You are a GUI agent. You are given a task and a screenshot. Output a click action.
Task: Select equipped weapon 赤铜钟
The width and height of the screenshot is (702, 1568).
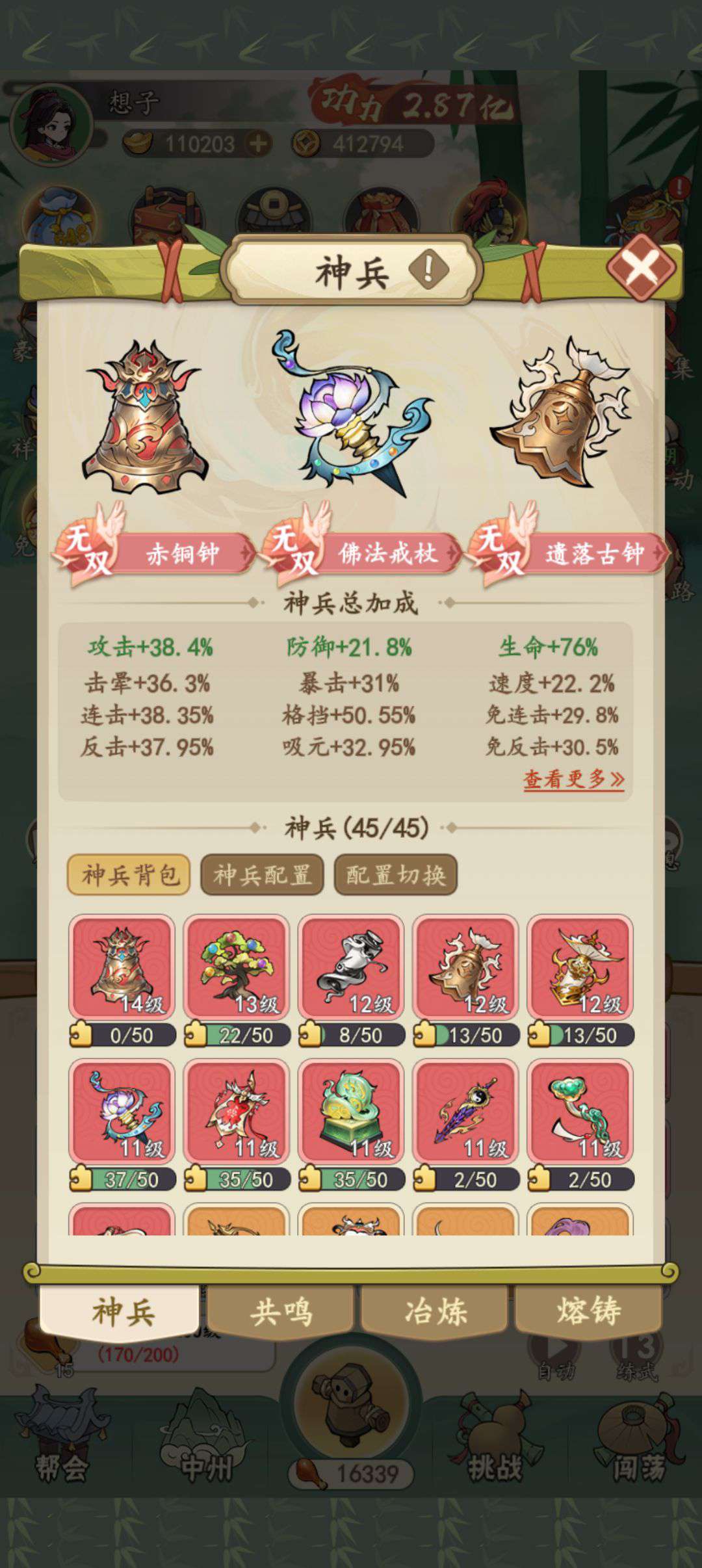[146, 416]
